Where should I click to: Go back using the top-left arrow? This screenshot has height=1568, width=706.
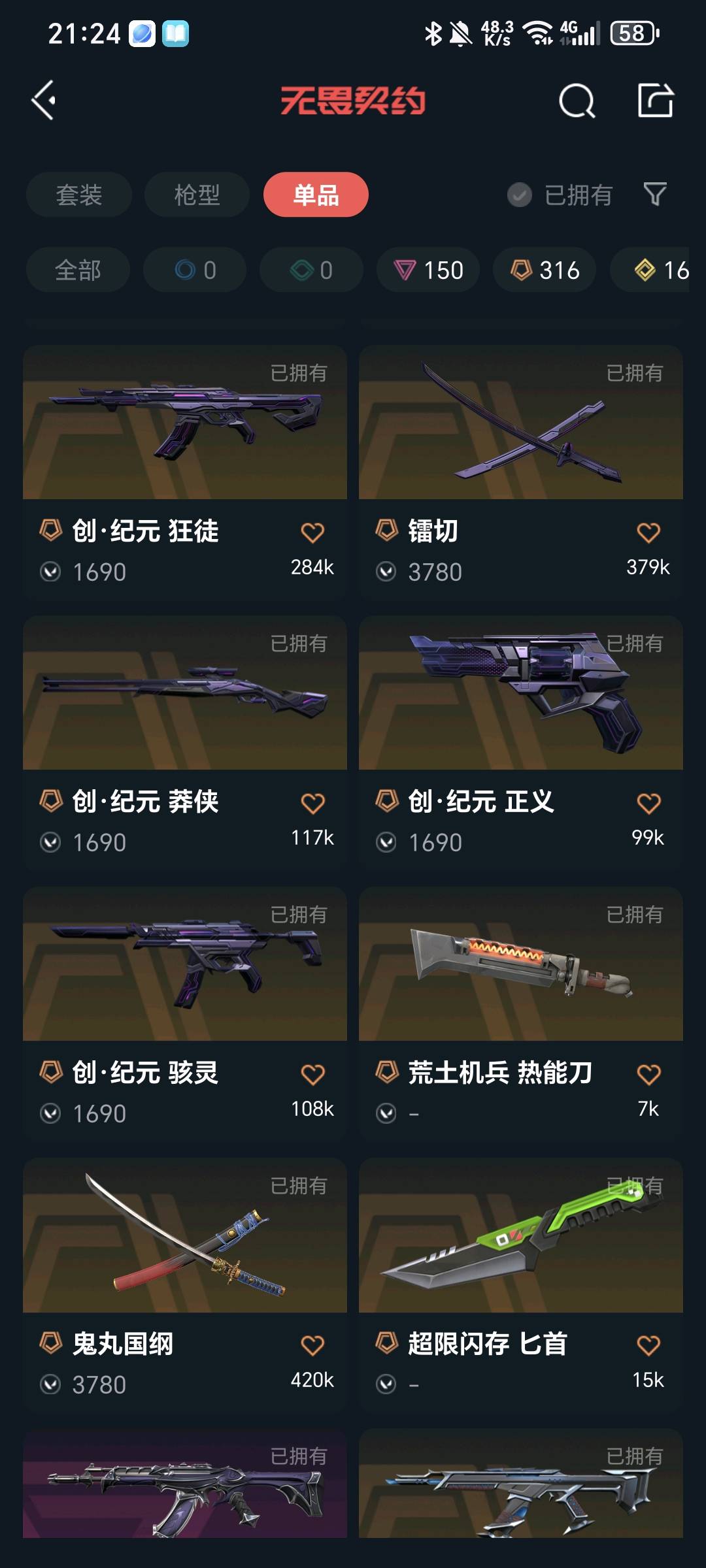click(x=44, y=101)
